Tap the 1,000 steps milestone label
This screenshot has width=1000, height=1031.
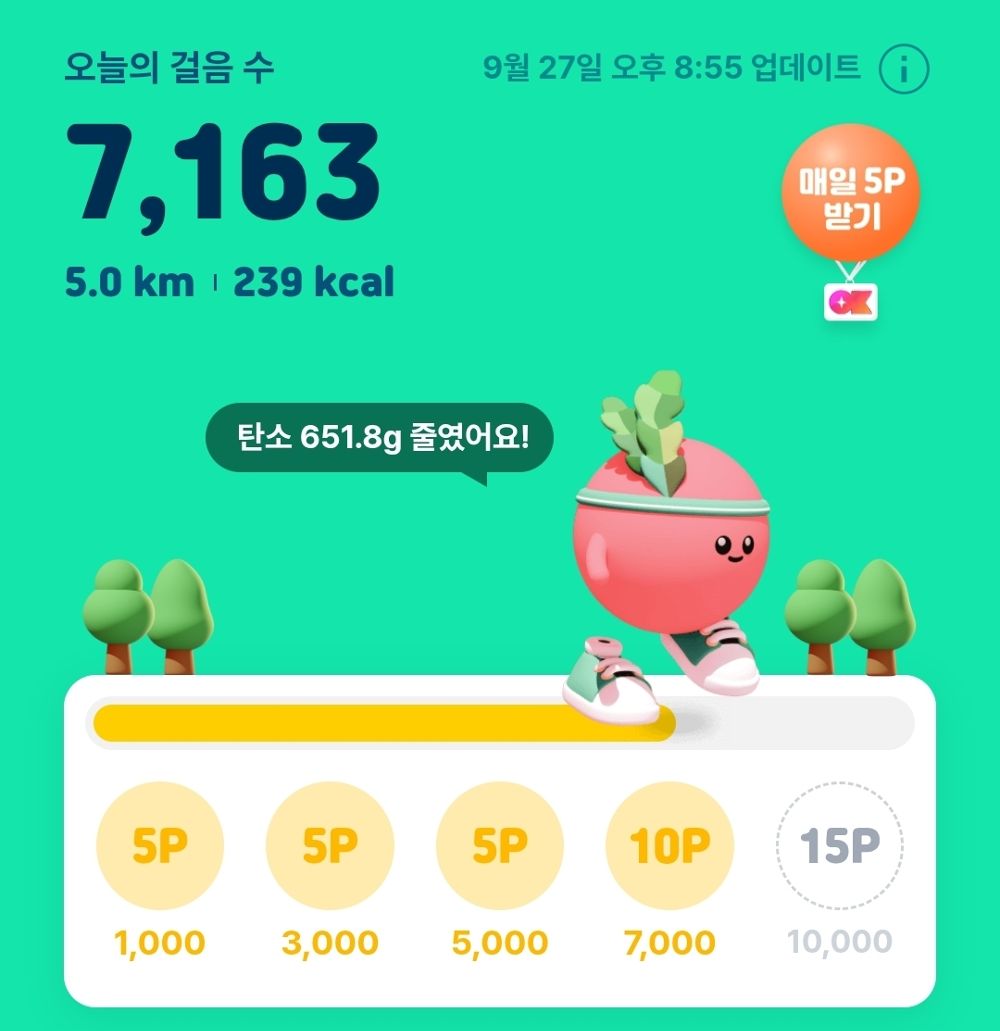[160, 941]
